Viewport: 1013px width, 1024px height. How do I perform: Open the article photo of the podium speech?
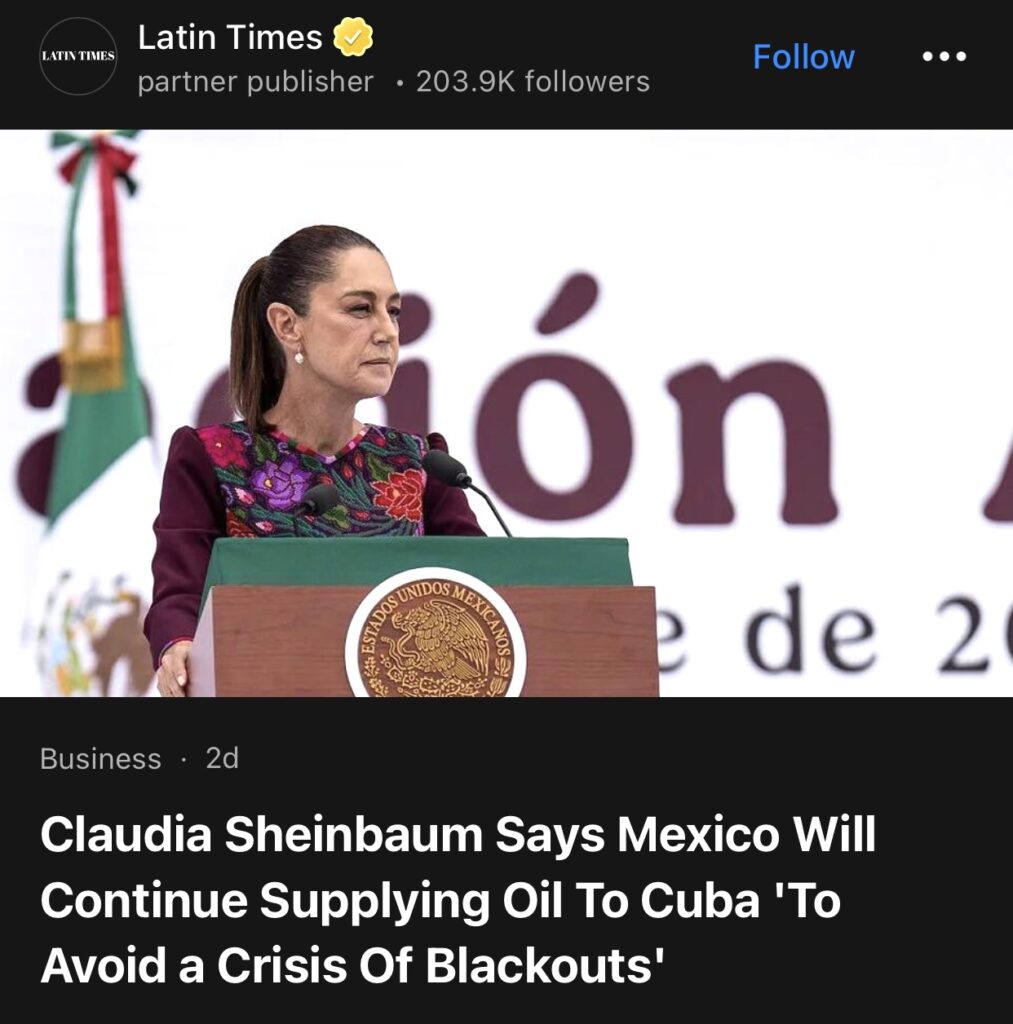point(506,413)
